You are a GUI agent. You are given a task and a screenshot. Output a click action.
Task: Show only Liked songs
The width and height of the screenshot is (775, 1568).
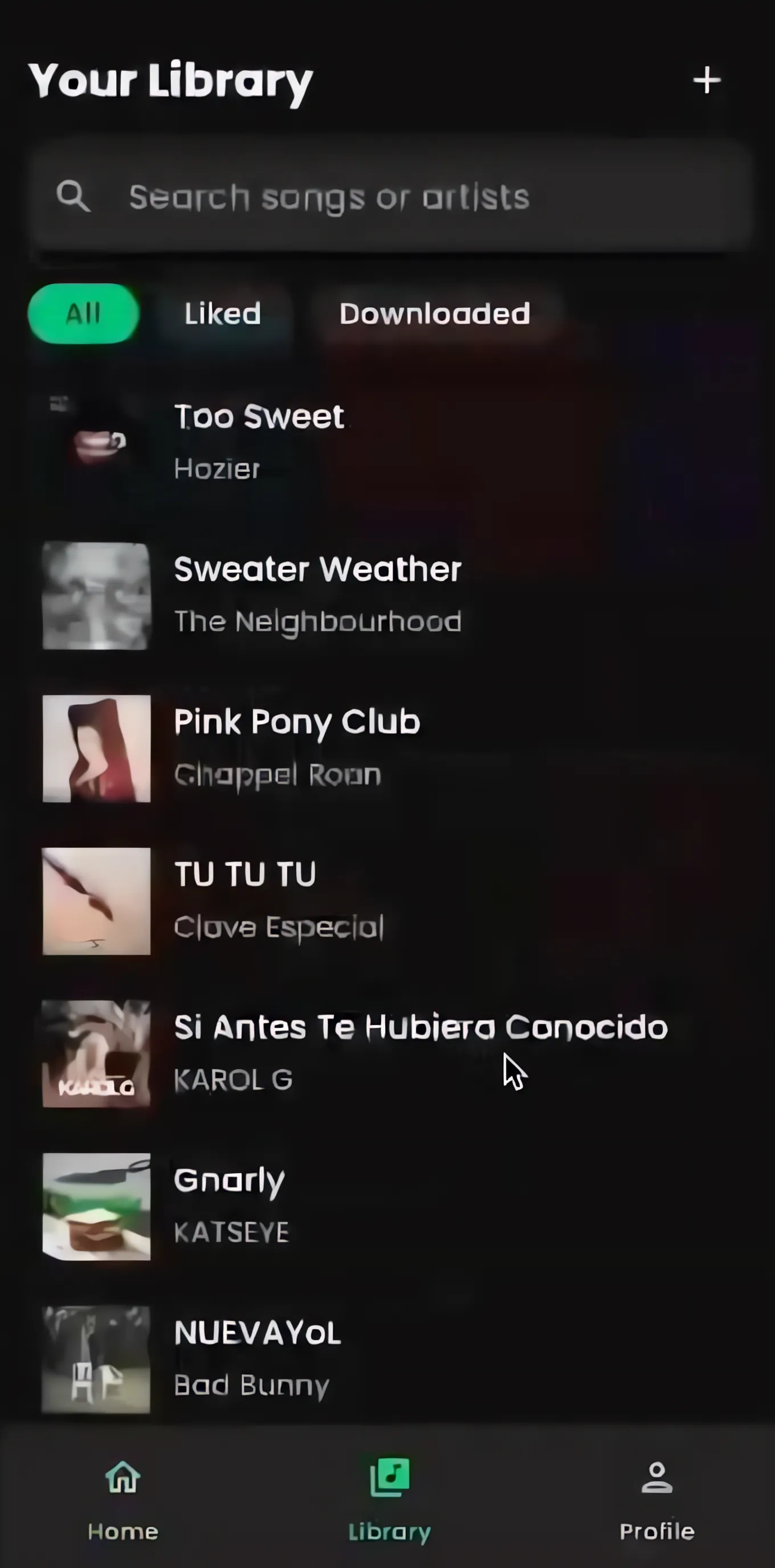[222, 313]
